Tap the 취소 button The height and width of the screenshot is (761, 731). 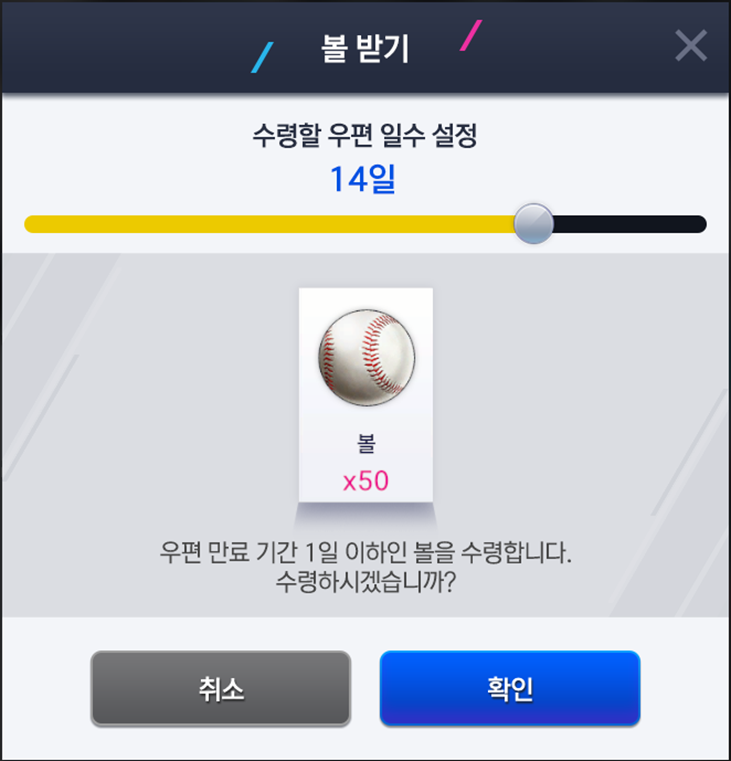pos(221,689)
